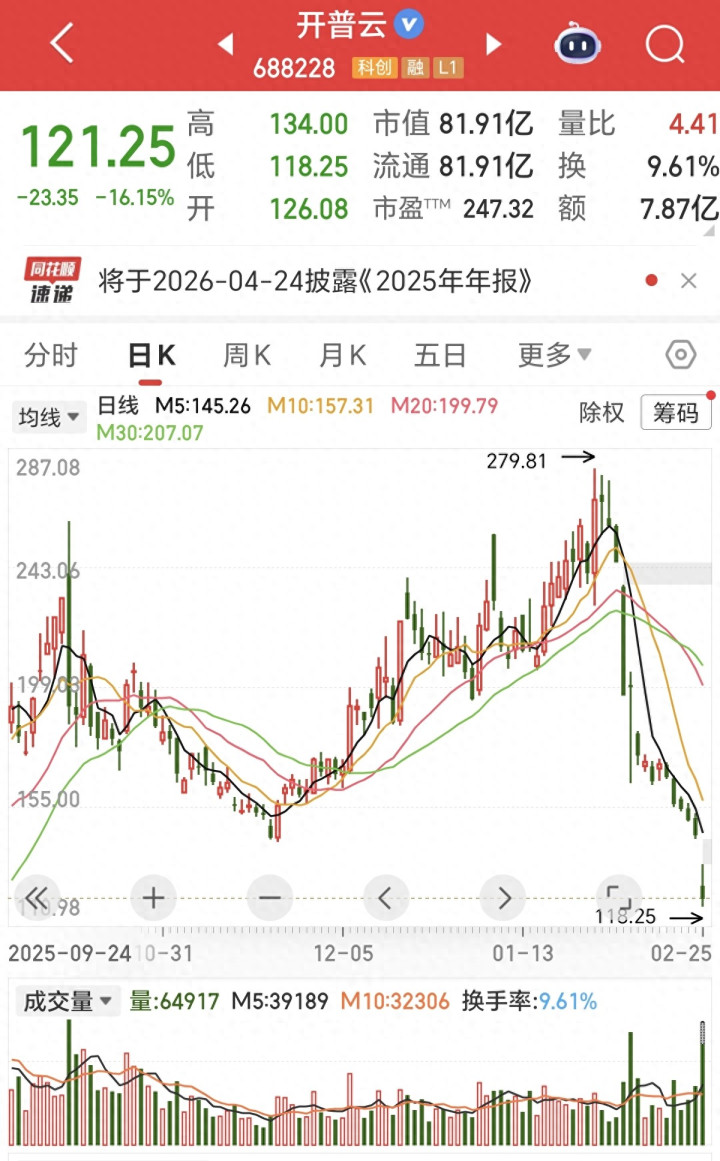Switch to the 分时 tab
This screenshot has height=1161, width=720.
[x=51, y=355]
